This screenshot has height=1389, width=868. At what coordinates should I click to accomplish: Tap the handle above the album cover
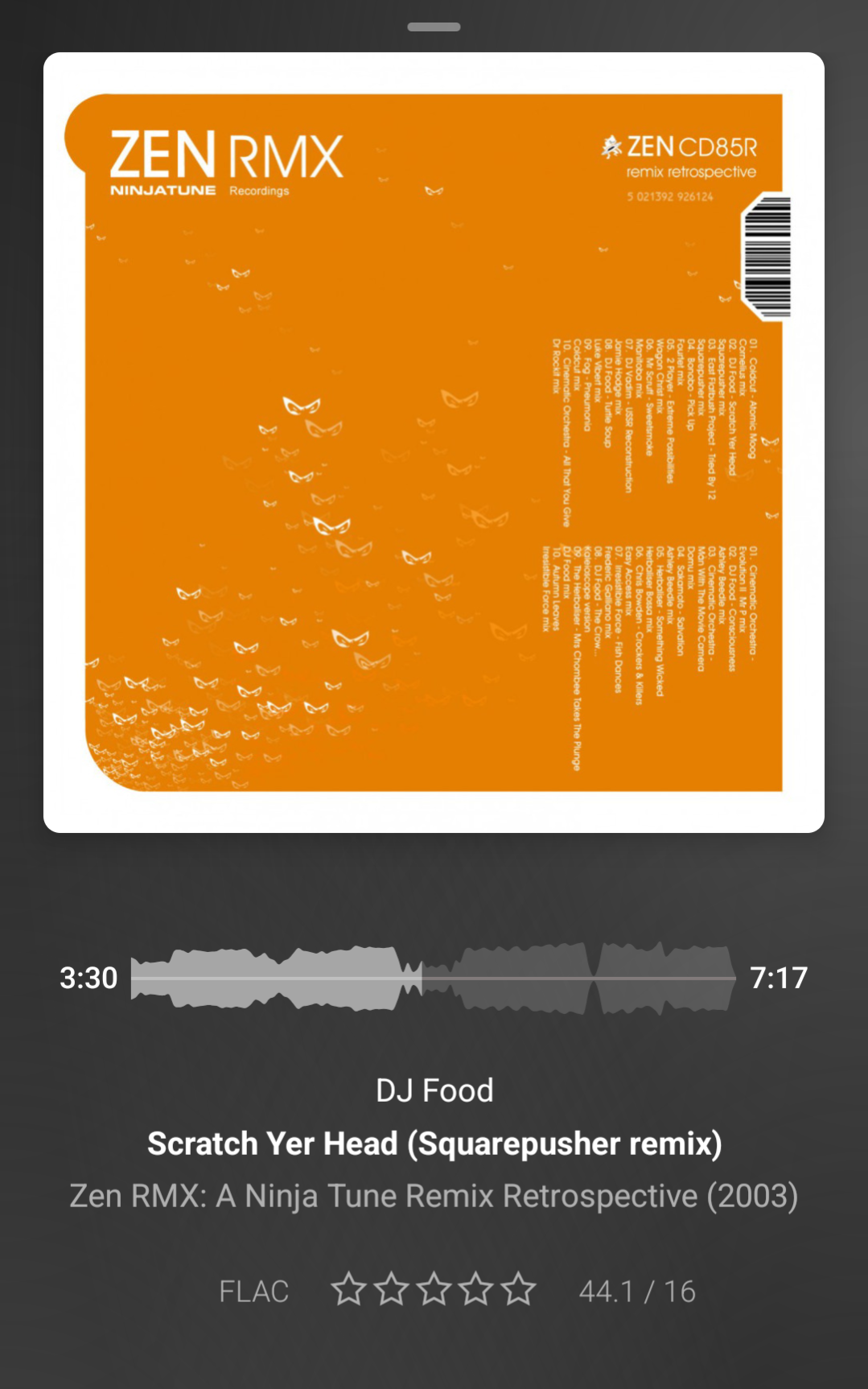click(x=434, y=27)
